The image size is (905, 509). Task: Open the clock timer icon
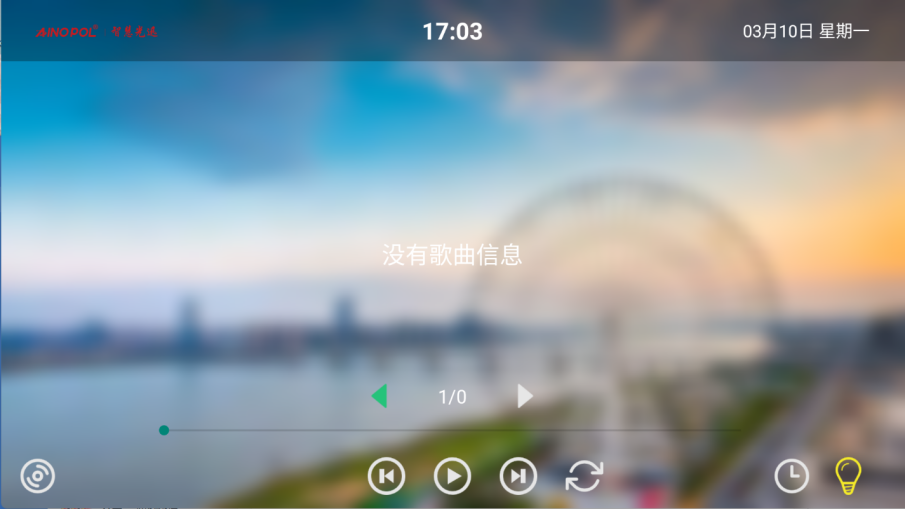(792, 476)
